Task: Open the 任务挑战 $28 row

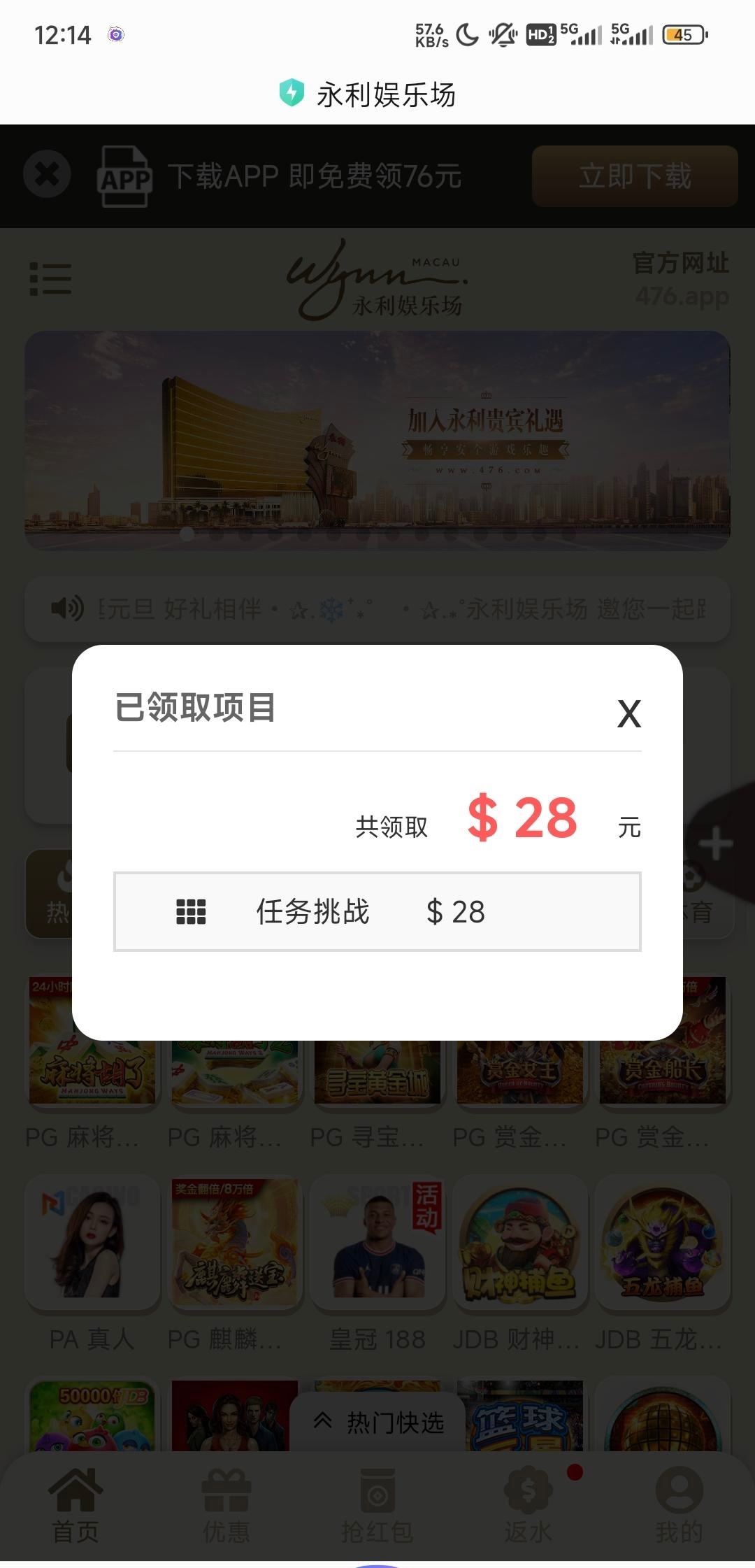Action: tap(377, 911)
